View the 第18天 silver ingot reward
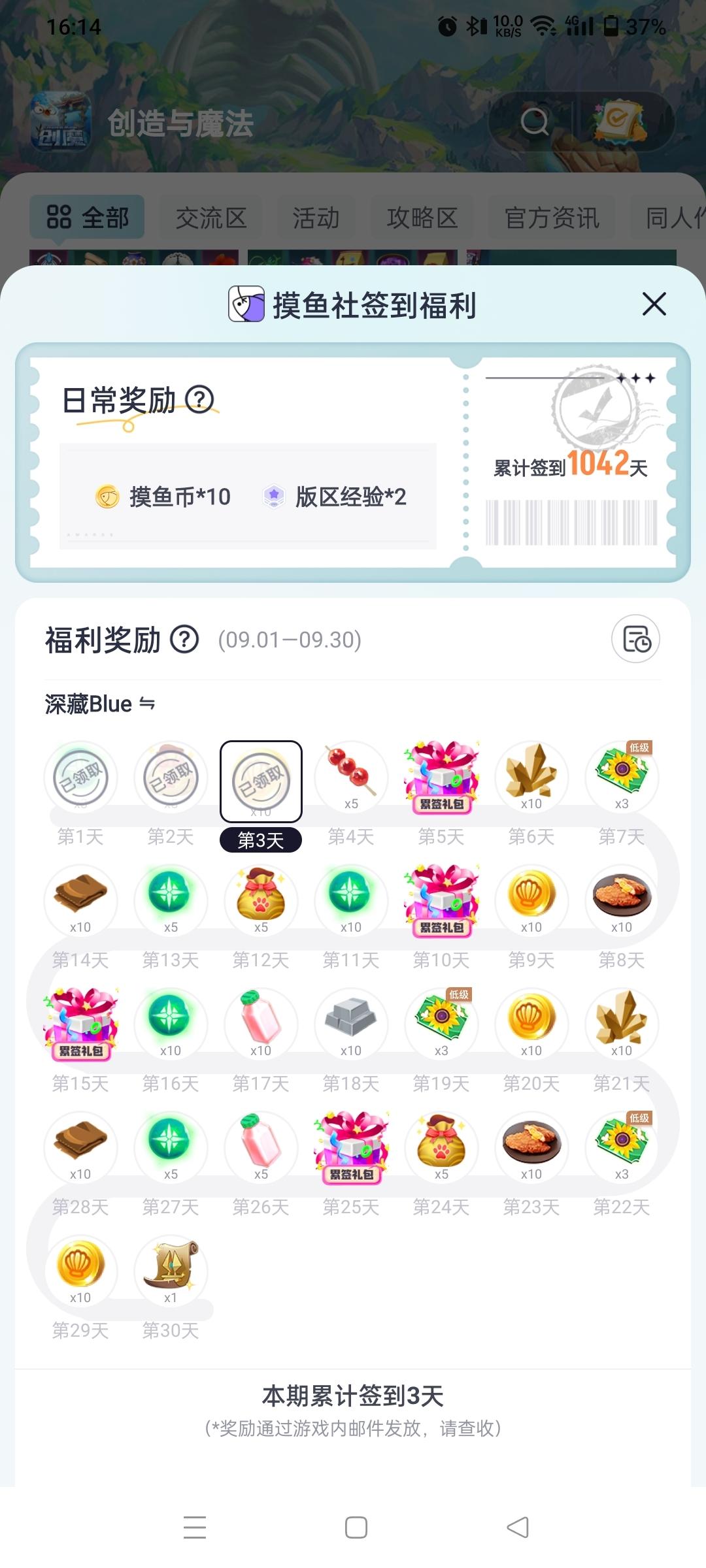Viewport: 706px width, 1568px height. 351,1024
